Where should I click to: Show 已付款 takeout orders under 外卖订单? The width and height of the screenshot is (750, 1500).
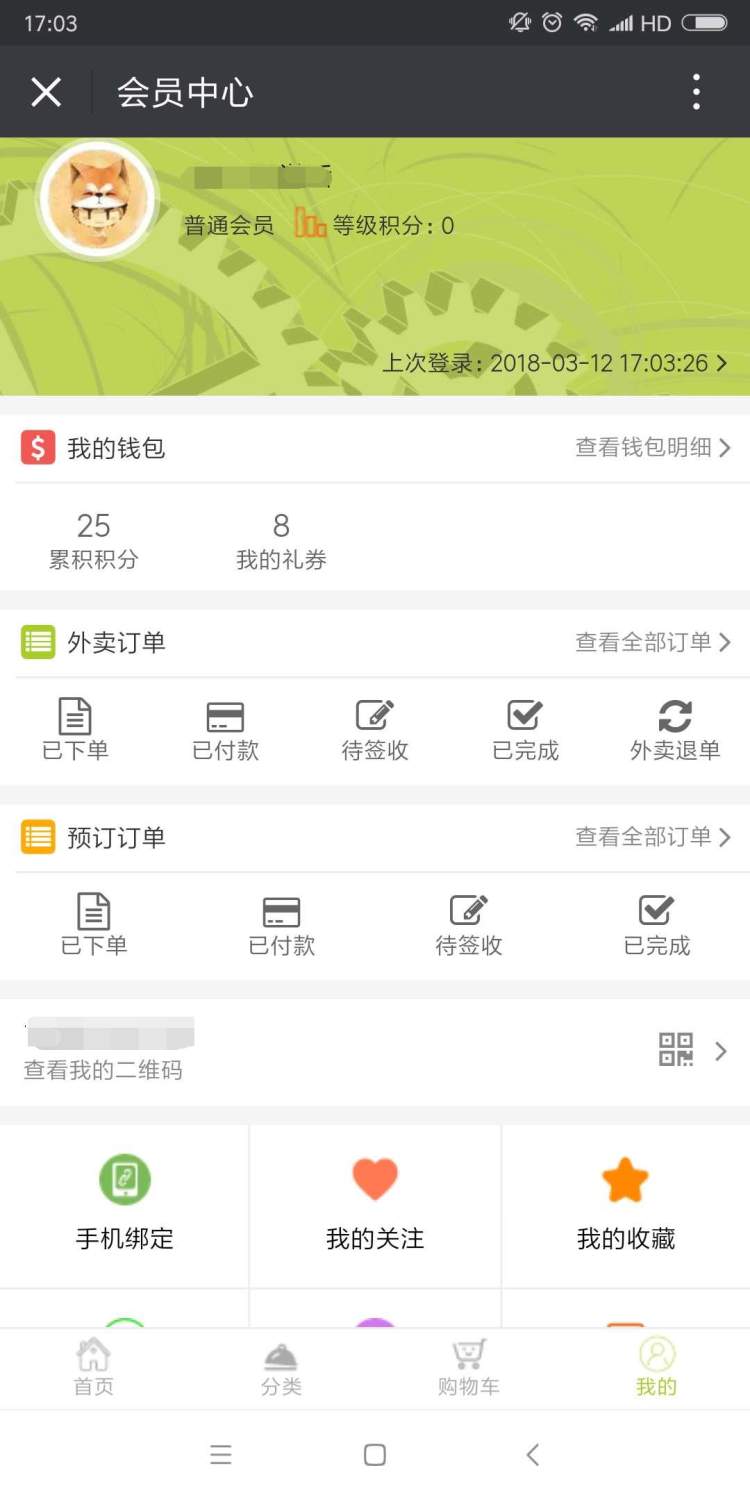[x=225, y=731]
